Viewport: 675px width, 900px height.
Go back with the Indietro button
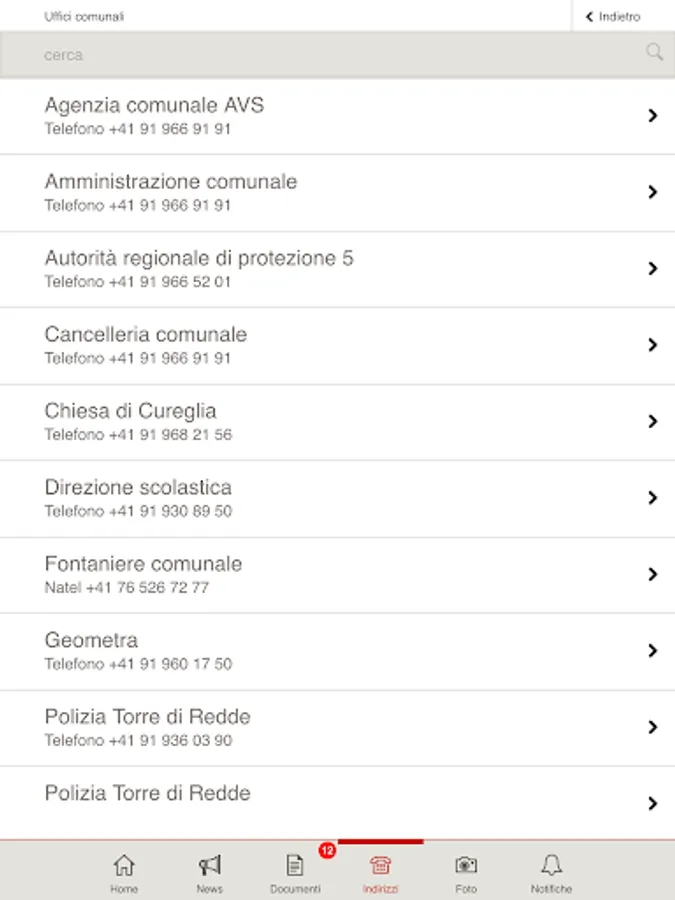pos(613,17)
